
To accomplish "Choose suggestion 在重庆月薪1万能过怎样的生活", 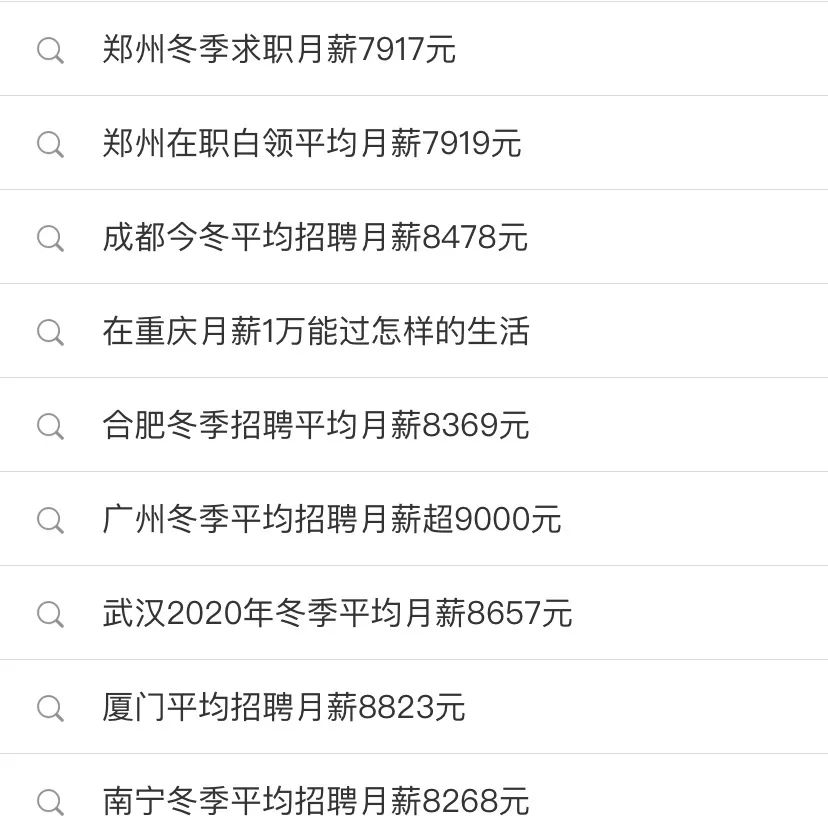I will click(316, 331).
